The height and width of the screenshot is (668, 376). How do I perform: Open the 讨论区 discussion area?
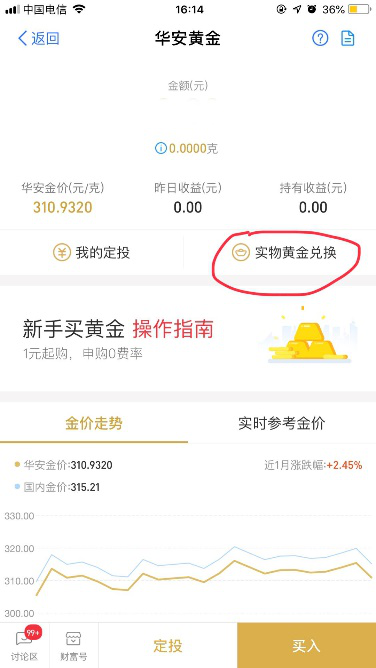pyautogui.click(x=24, y=645)
